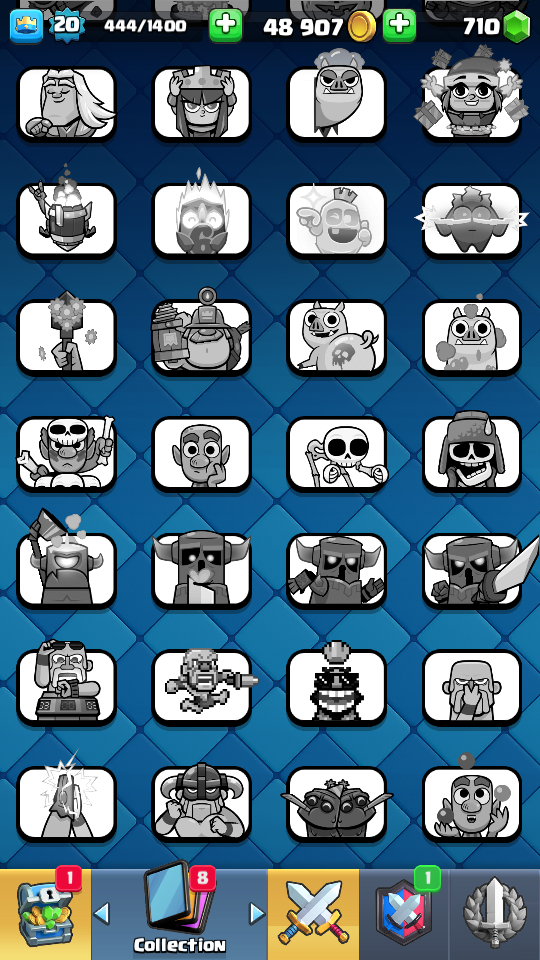This screenshot has width=540, height=960.
Task: Tap the green plus beside experience points
Action: click(225, 26)
